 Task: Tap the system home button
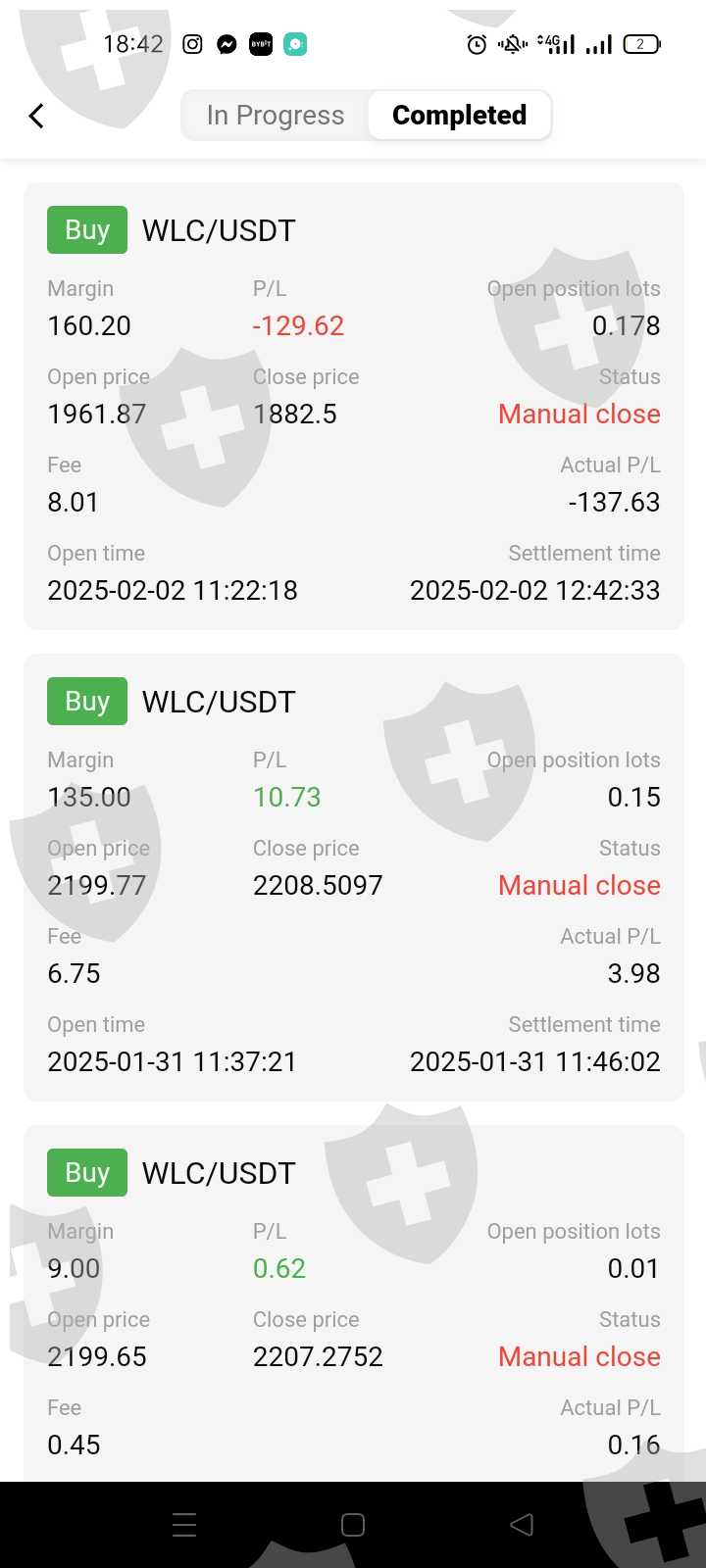coord(353,1524)
